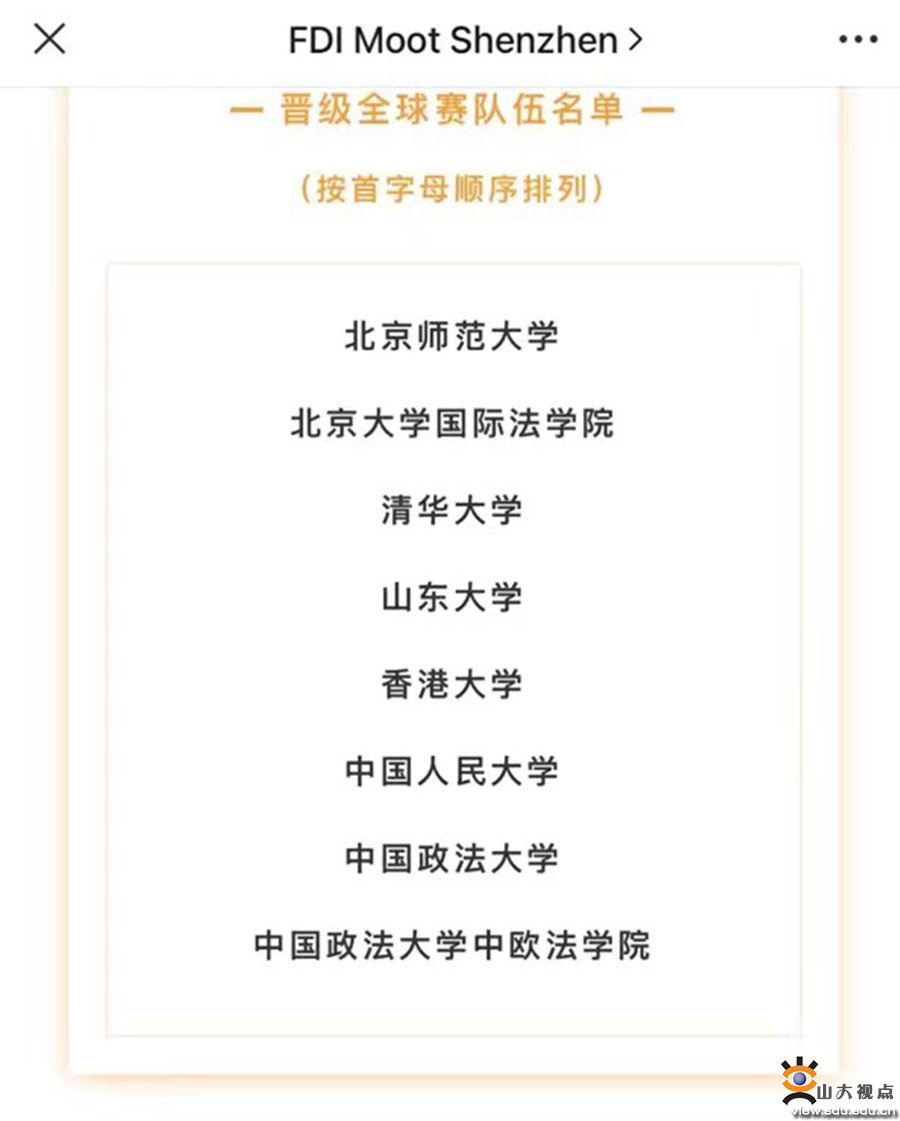Open the three-dot overflow menu

tap(857, 40)
